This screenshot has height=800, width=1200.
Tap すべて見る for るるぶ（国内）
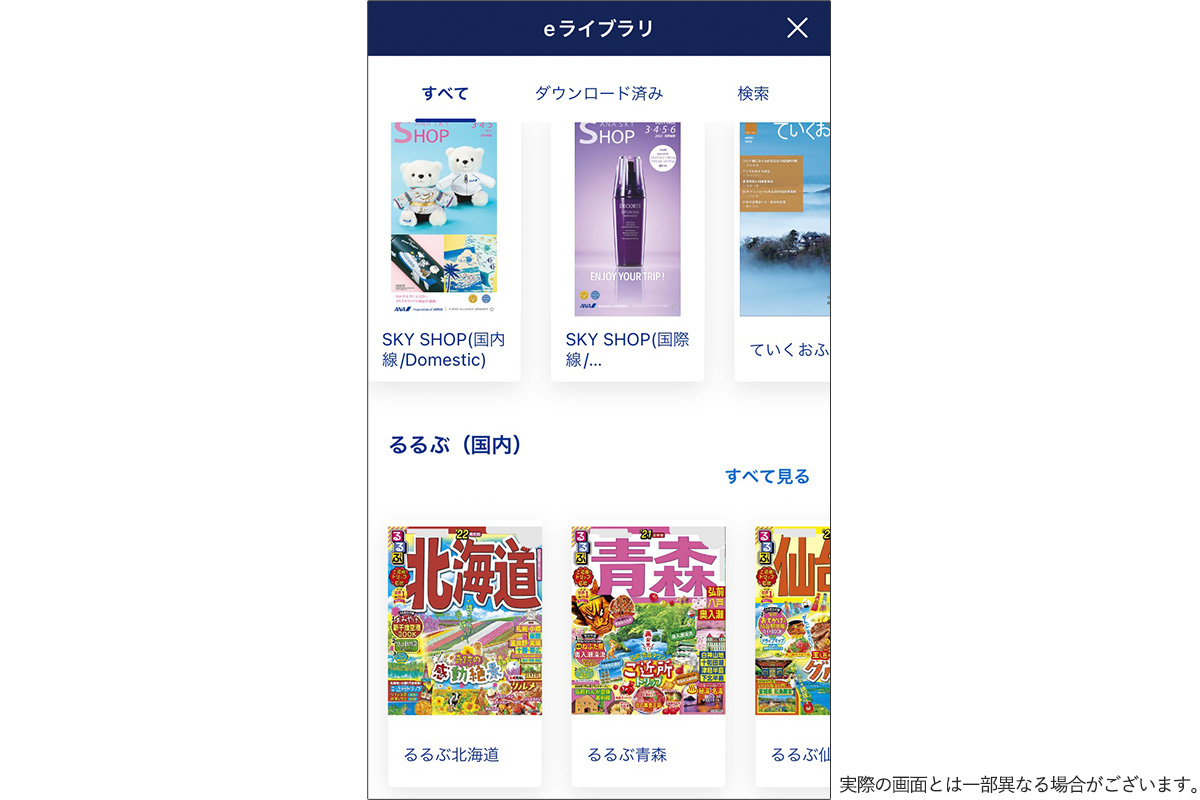coord(767,476)
